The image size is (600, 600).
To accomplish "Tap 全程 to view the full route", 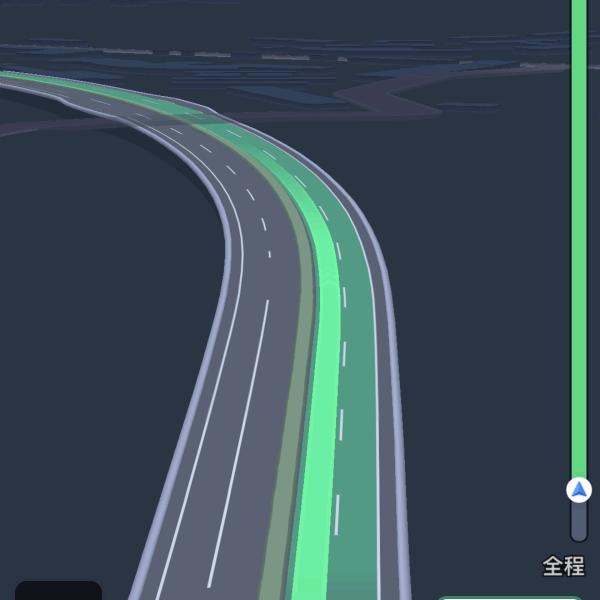I will (563, 566).
